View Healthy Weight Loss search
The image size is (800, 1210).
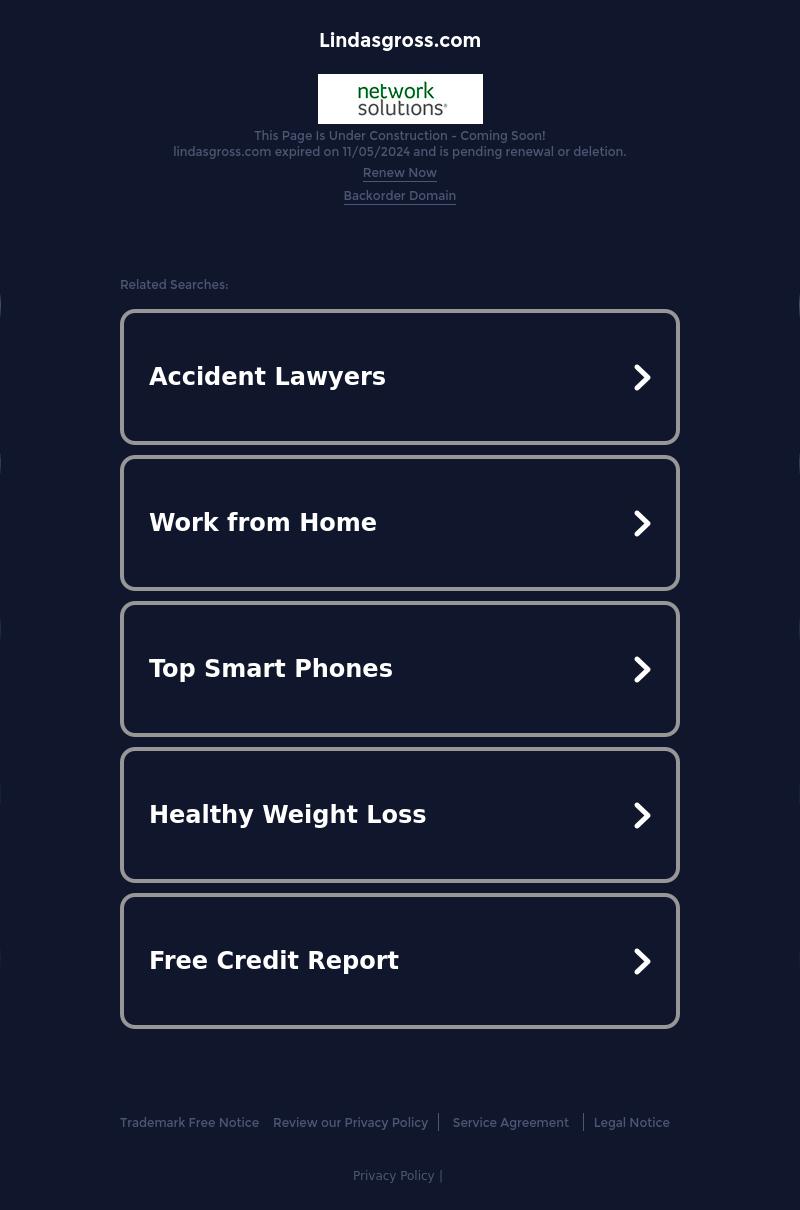(x=399, y=815)
